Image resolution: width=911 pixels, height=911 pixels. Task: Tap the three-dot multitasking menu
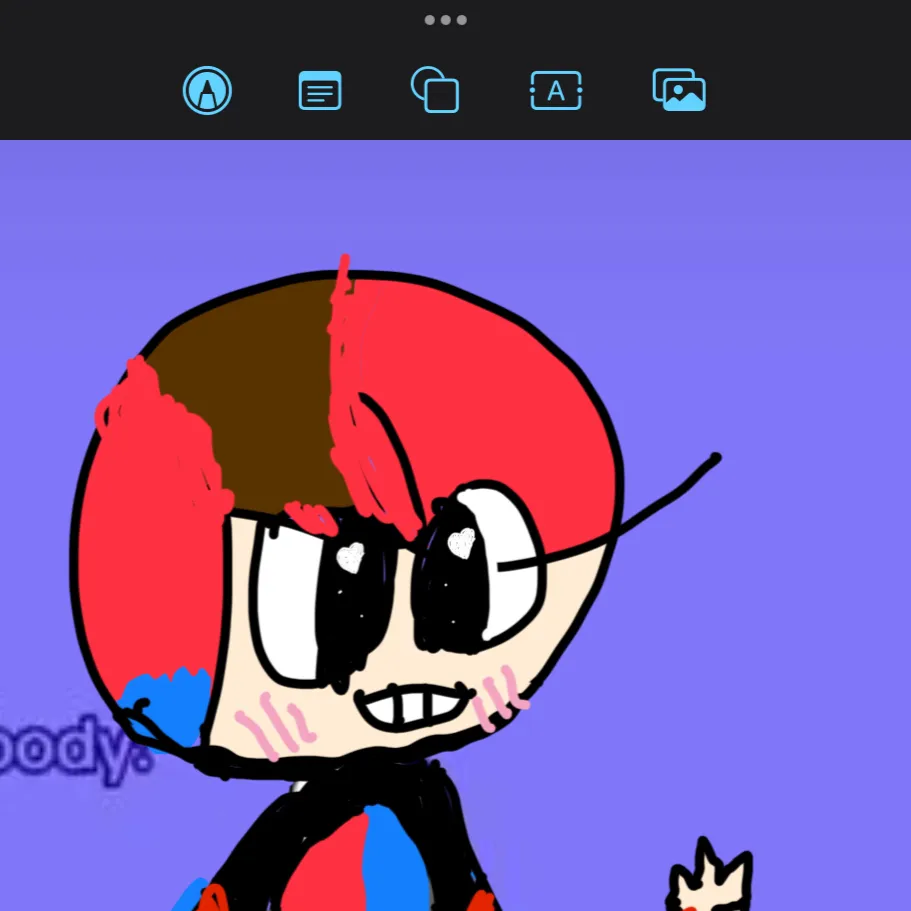coord(445,20)
